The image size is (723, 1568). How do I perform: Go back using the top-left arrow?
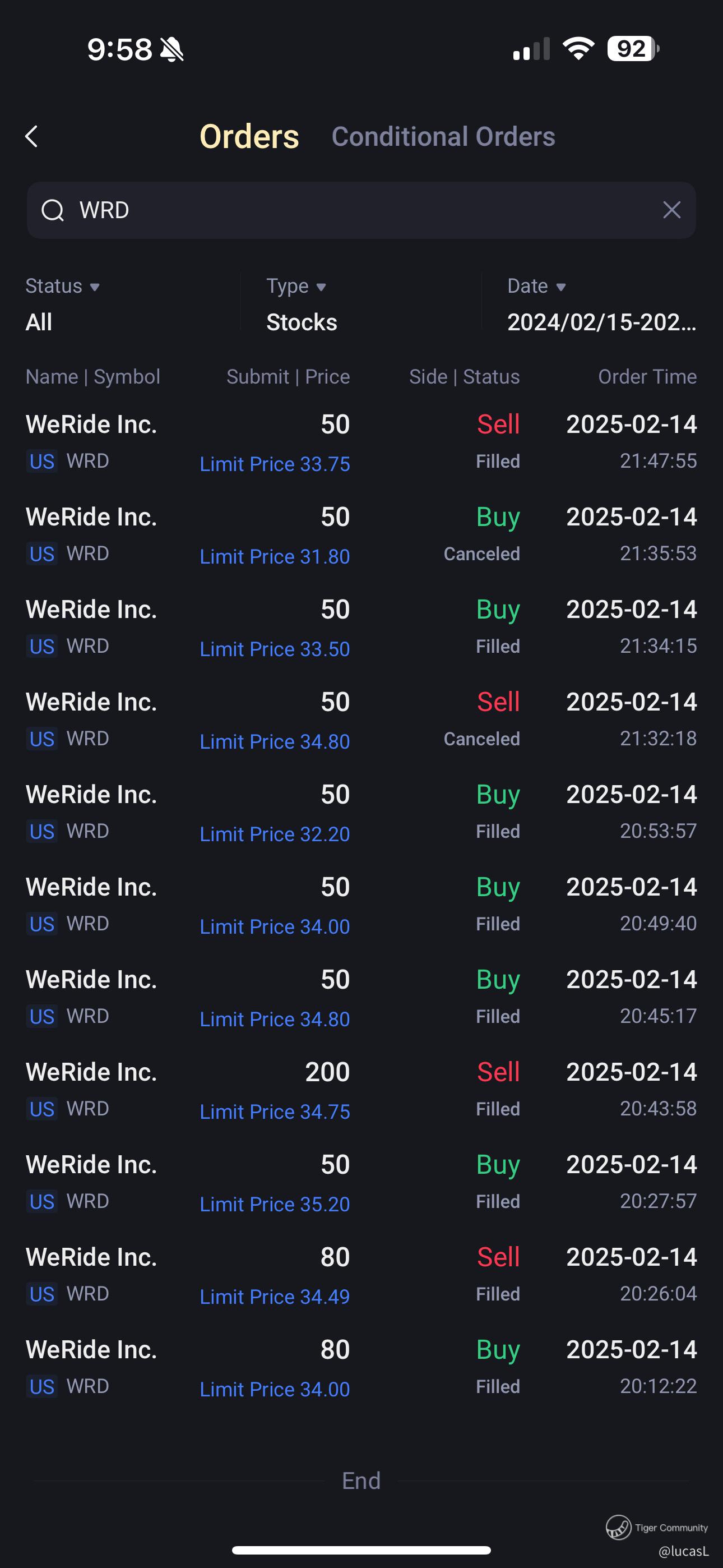(31, 136)
